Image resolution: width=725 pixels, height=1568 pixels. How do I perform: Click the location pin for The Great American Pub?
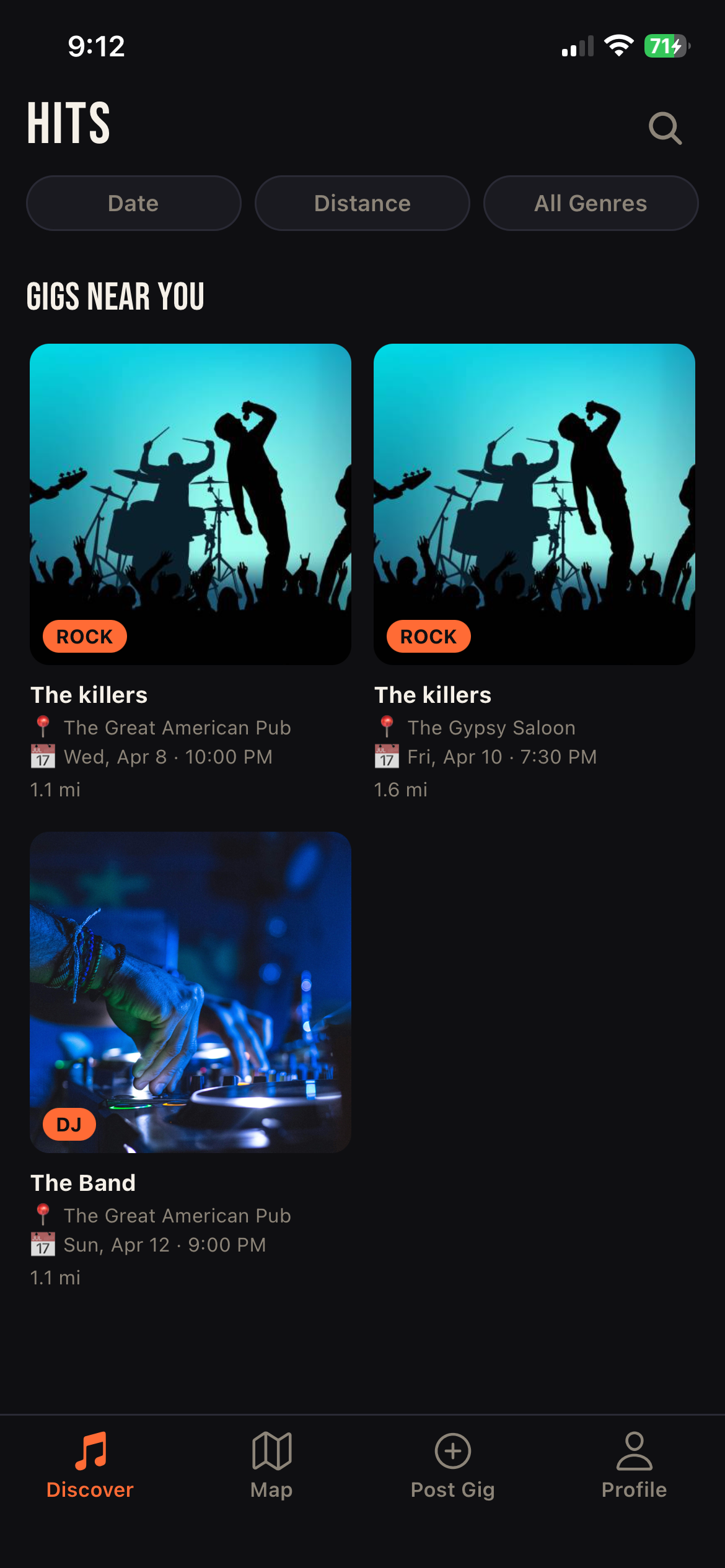(44, 726)
